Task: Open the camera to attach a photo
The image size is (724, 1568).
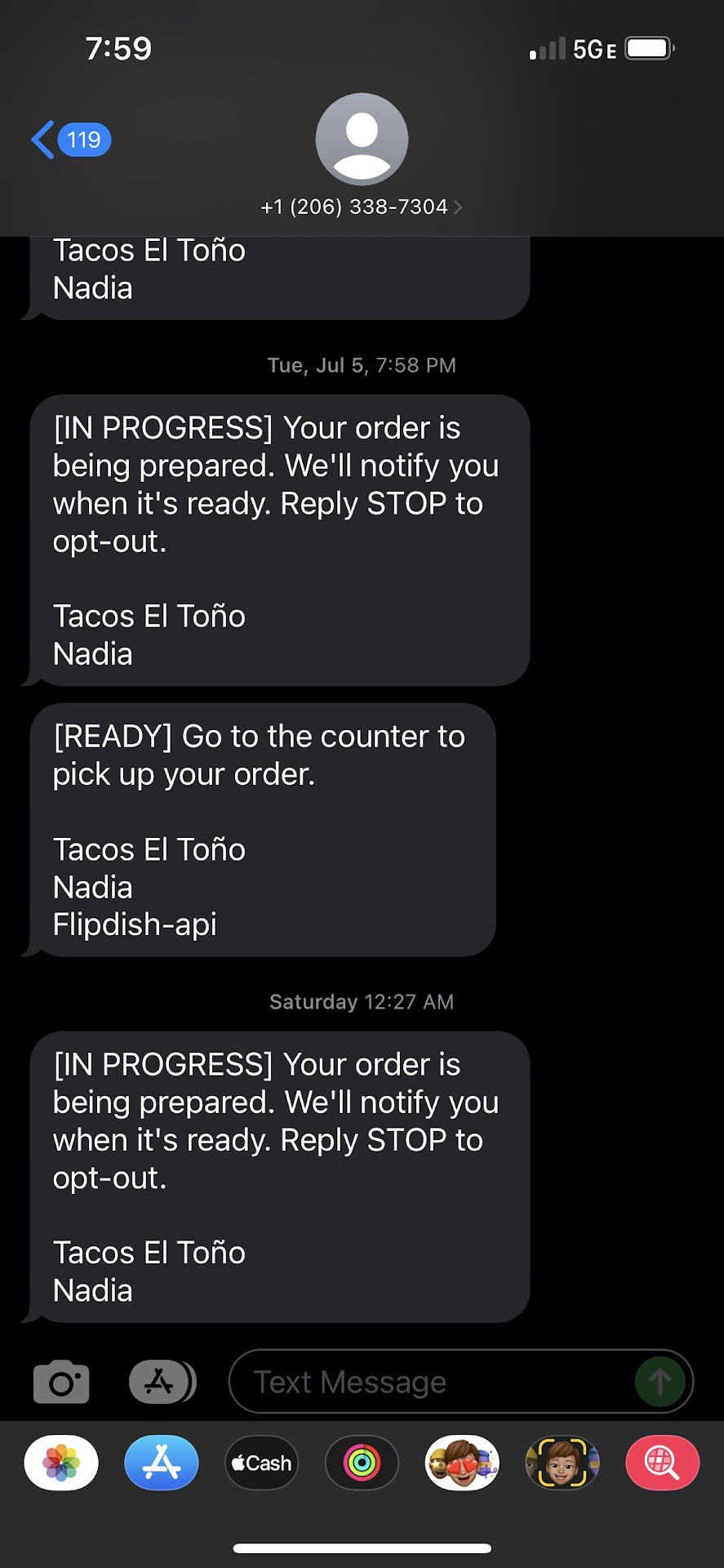Action: [x=61, y=1382]
